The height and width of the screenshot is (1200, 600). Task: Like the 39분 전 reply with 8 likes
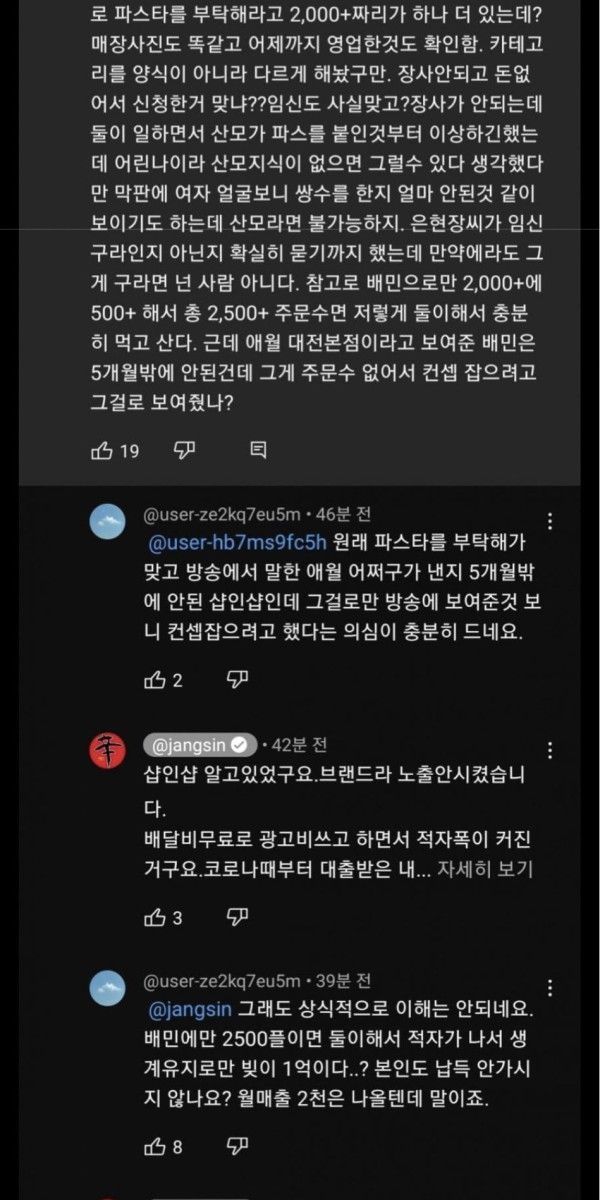coord(155,1146)
